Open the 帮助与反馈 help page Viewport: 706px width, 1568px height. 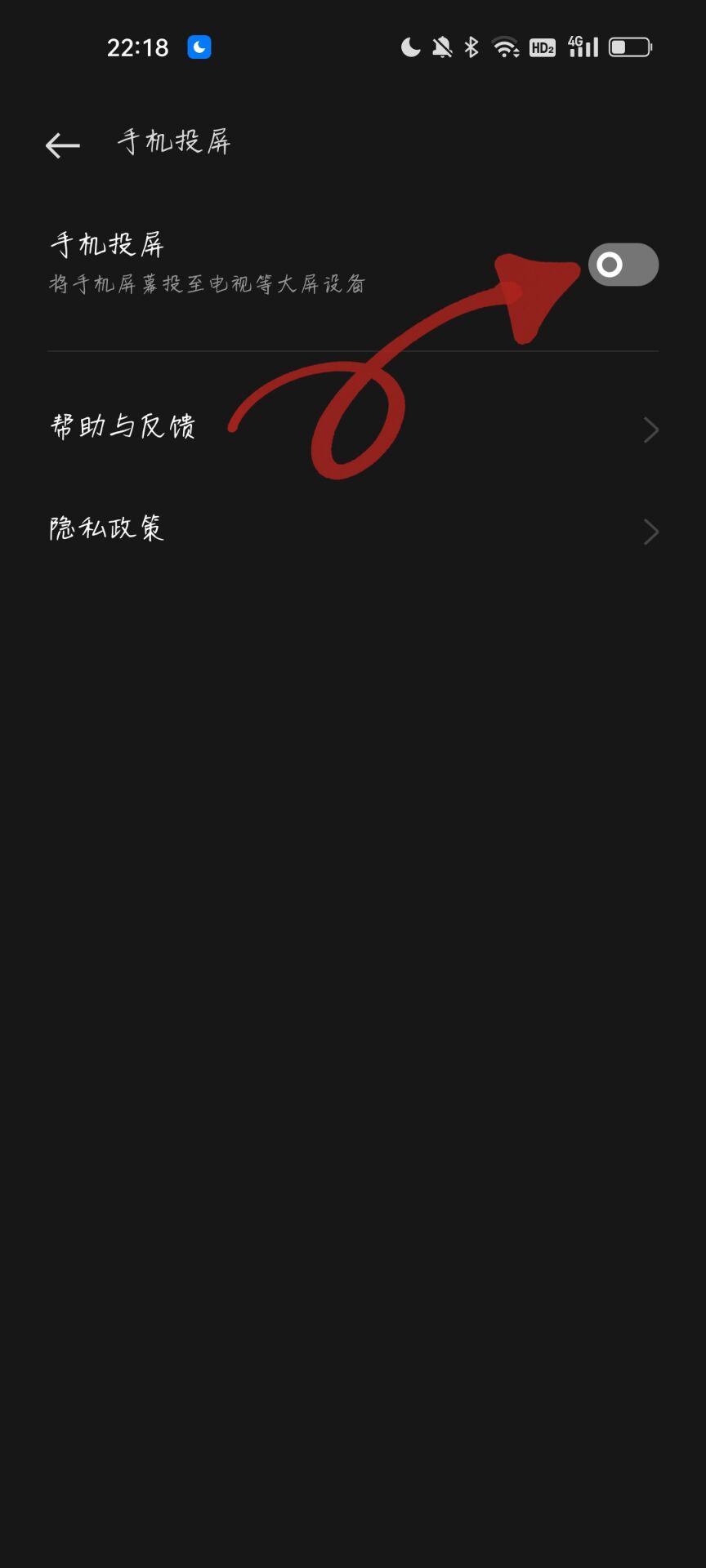[x=123, y=426]
